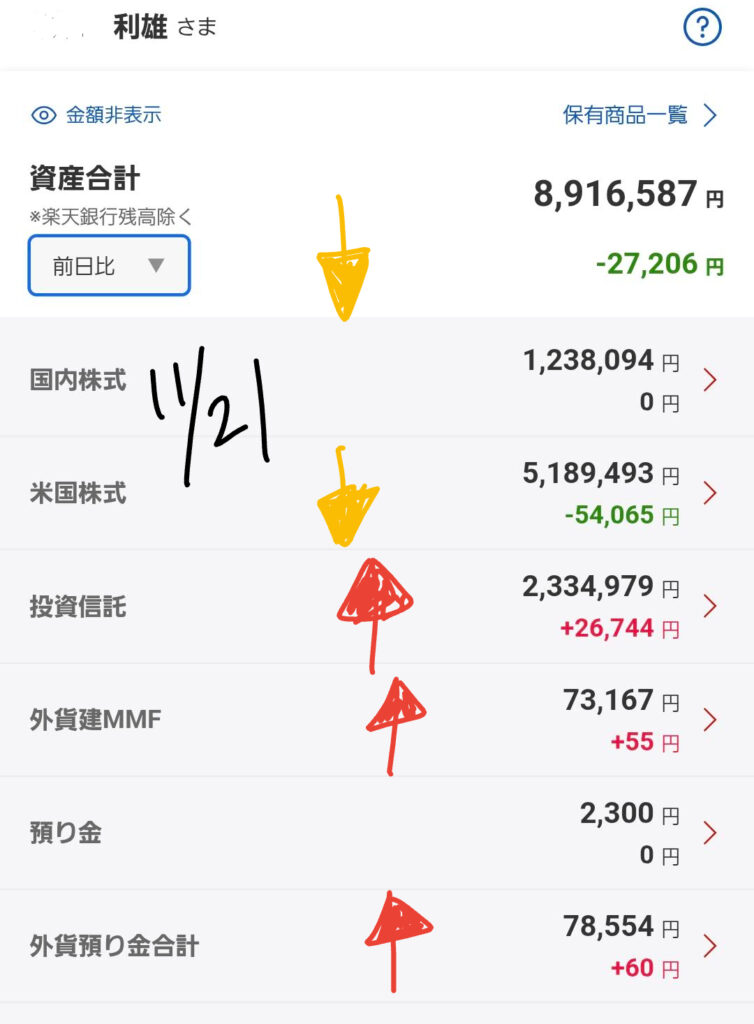The image size is (754, 1024).
Task: Open the 外貨建MMF row
Action: tap(376, 719)
